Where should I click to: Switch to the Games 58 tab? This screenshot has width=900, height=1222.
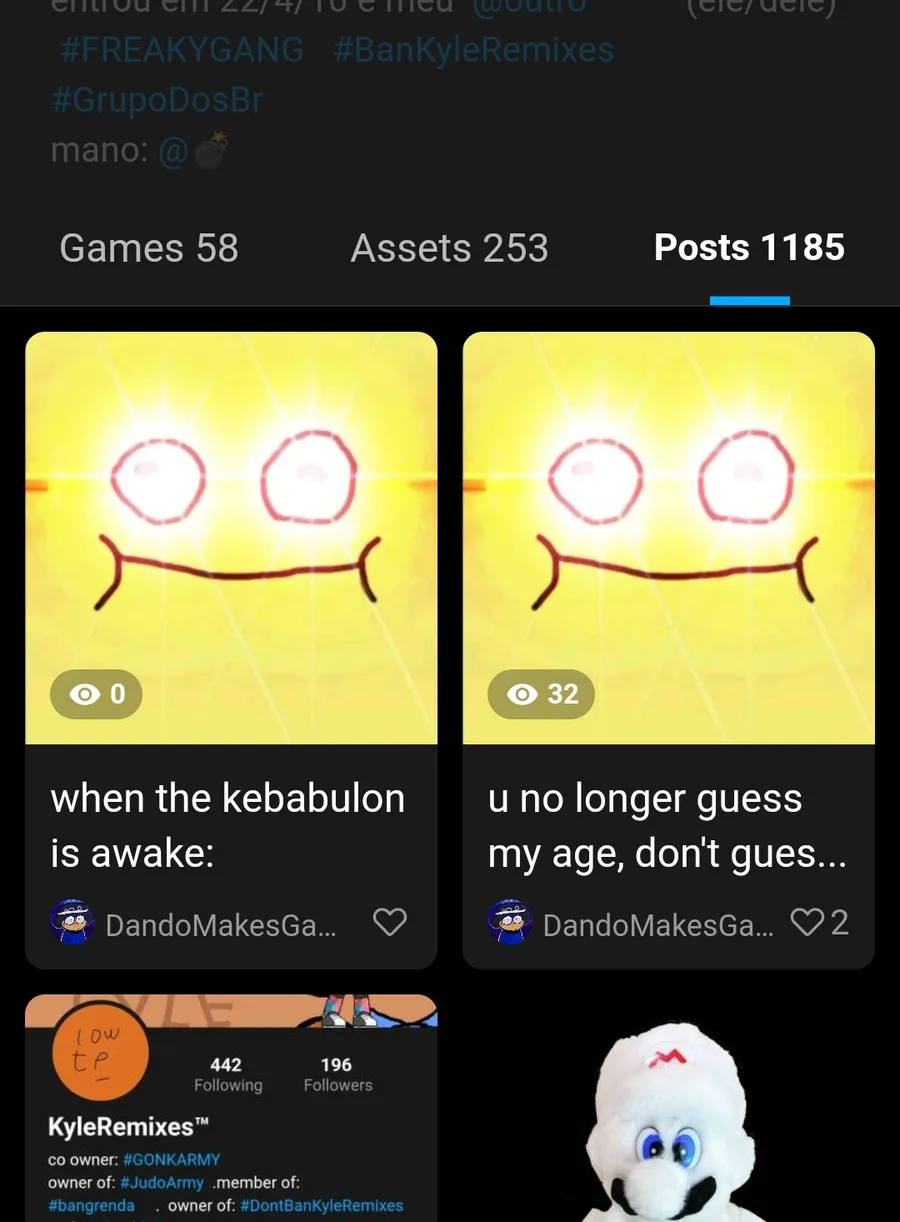pyautogui.click(x=149, y=248)
